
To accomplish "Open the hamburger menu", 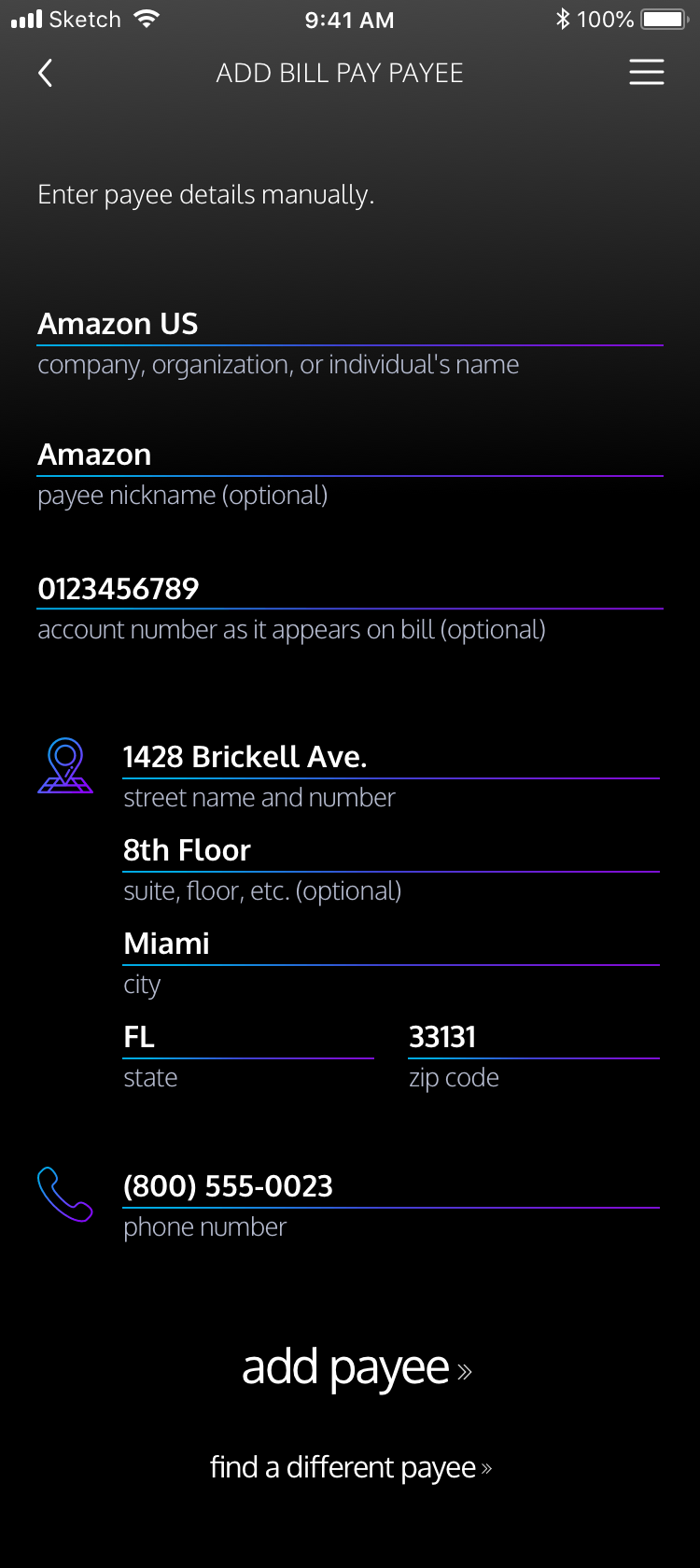I will [646, 73].
